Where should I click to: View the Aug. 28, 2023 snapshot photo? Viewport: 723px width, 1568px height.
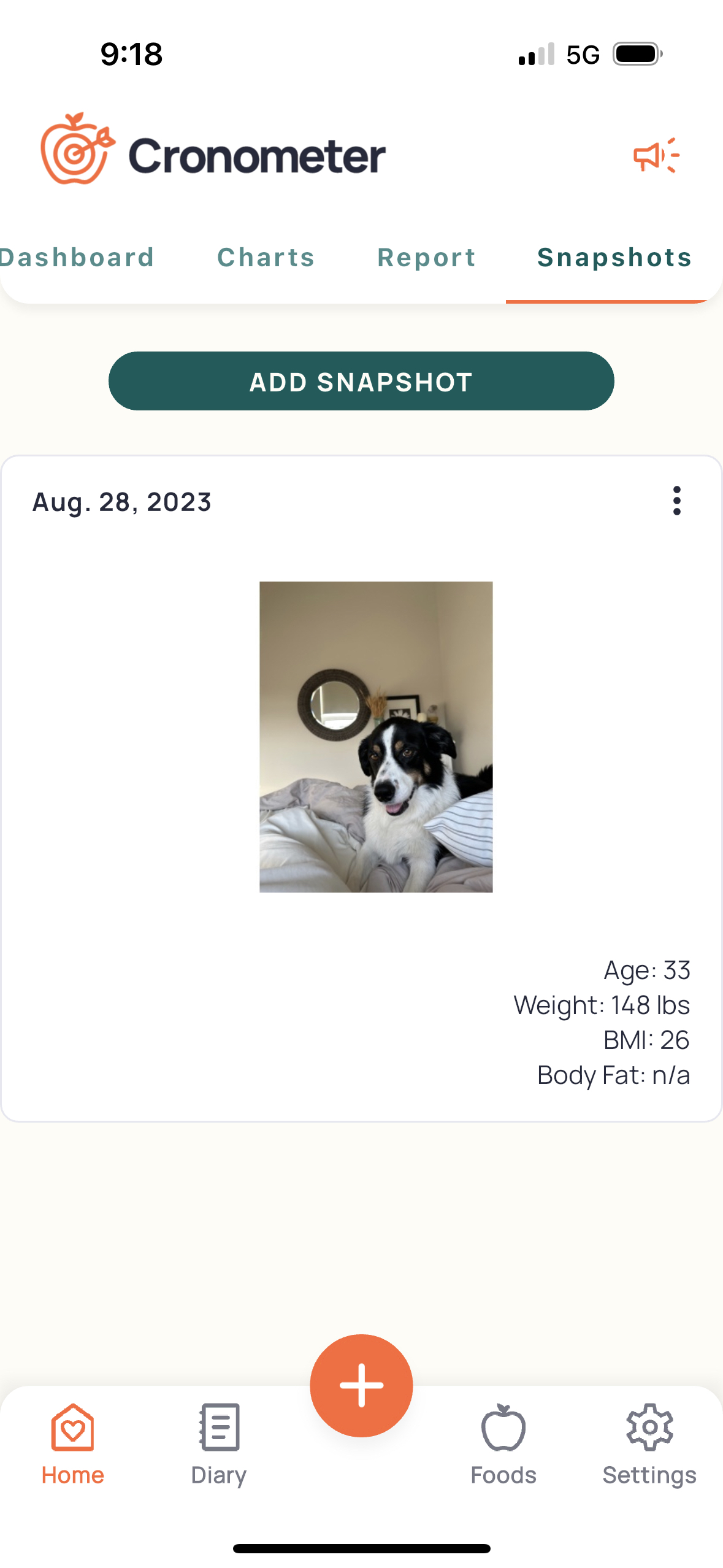pyautogui.click(x=376, y=736)
